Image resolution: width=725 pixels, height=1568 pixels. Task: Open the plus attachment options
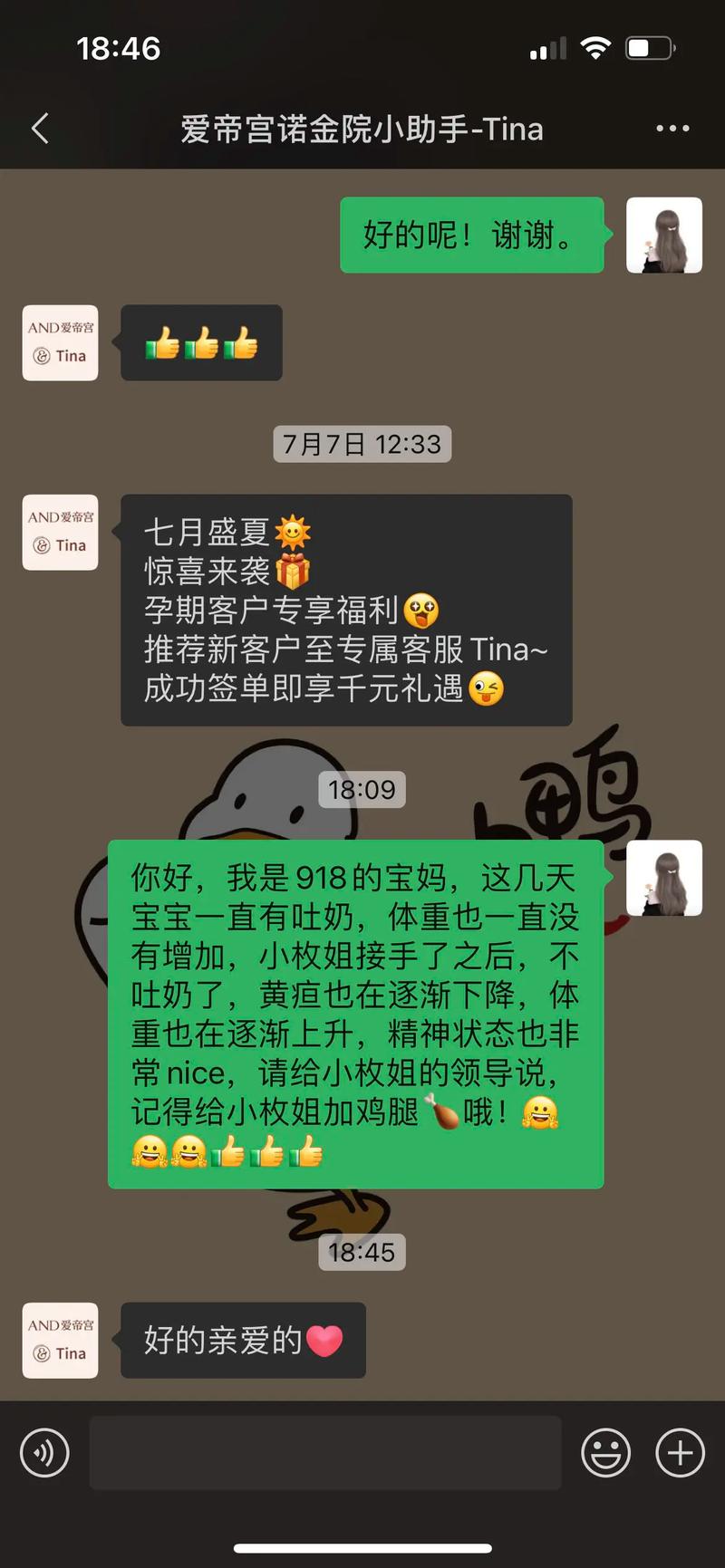(x=680, y=1453)
